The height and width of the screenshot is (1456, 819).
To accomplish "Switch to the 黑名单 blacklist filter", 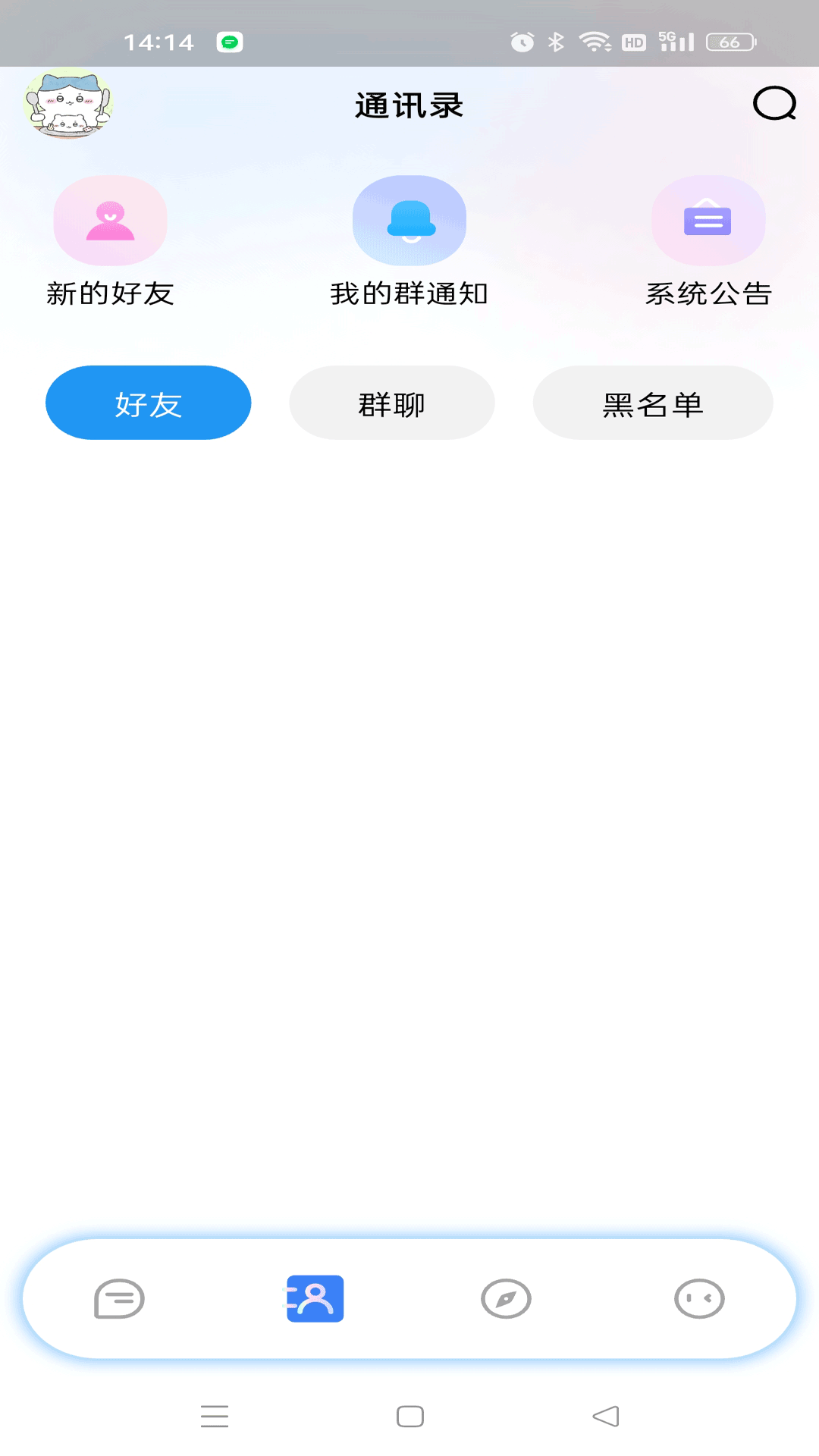I will tap(654, 403).
